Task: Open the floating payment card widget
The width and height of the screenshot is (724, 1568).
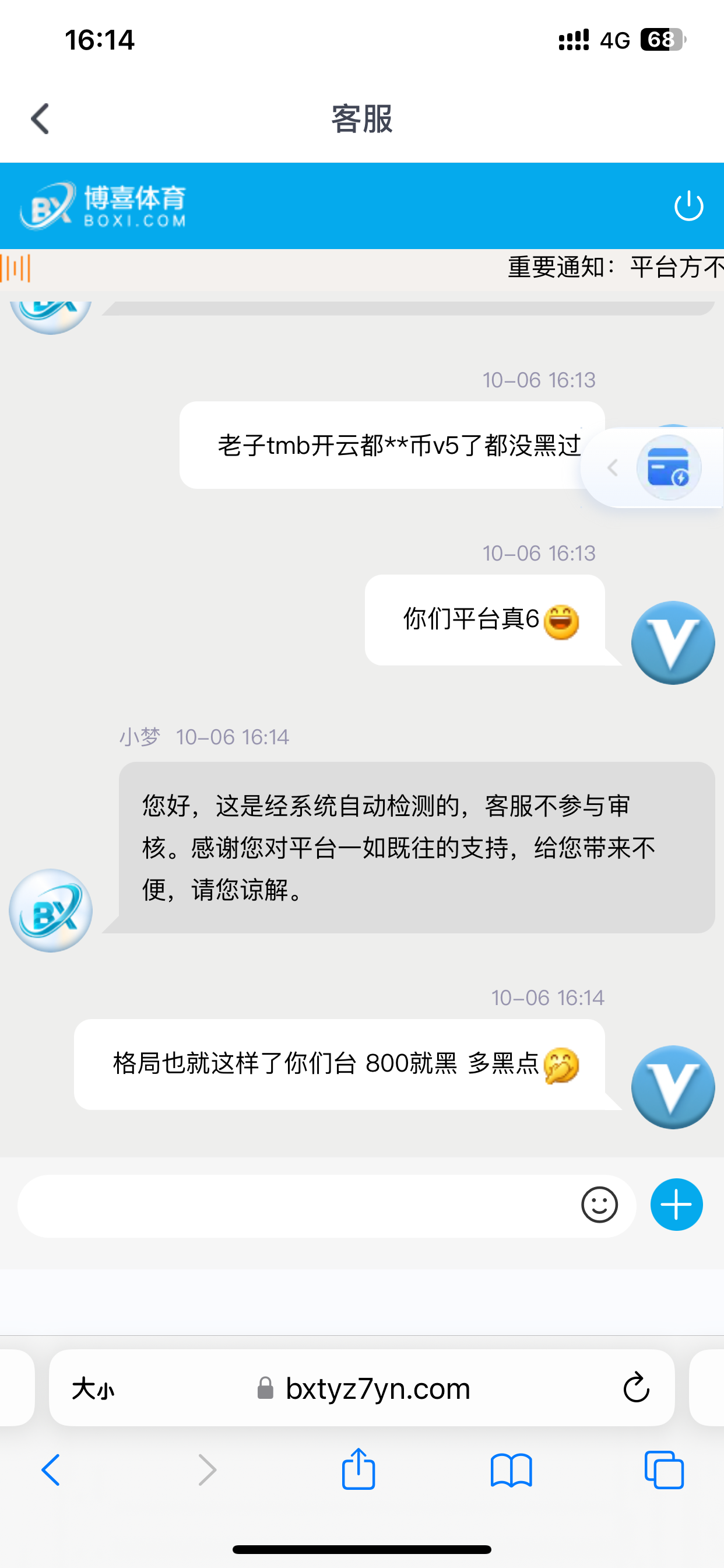Action: [668, 467]
